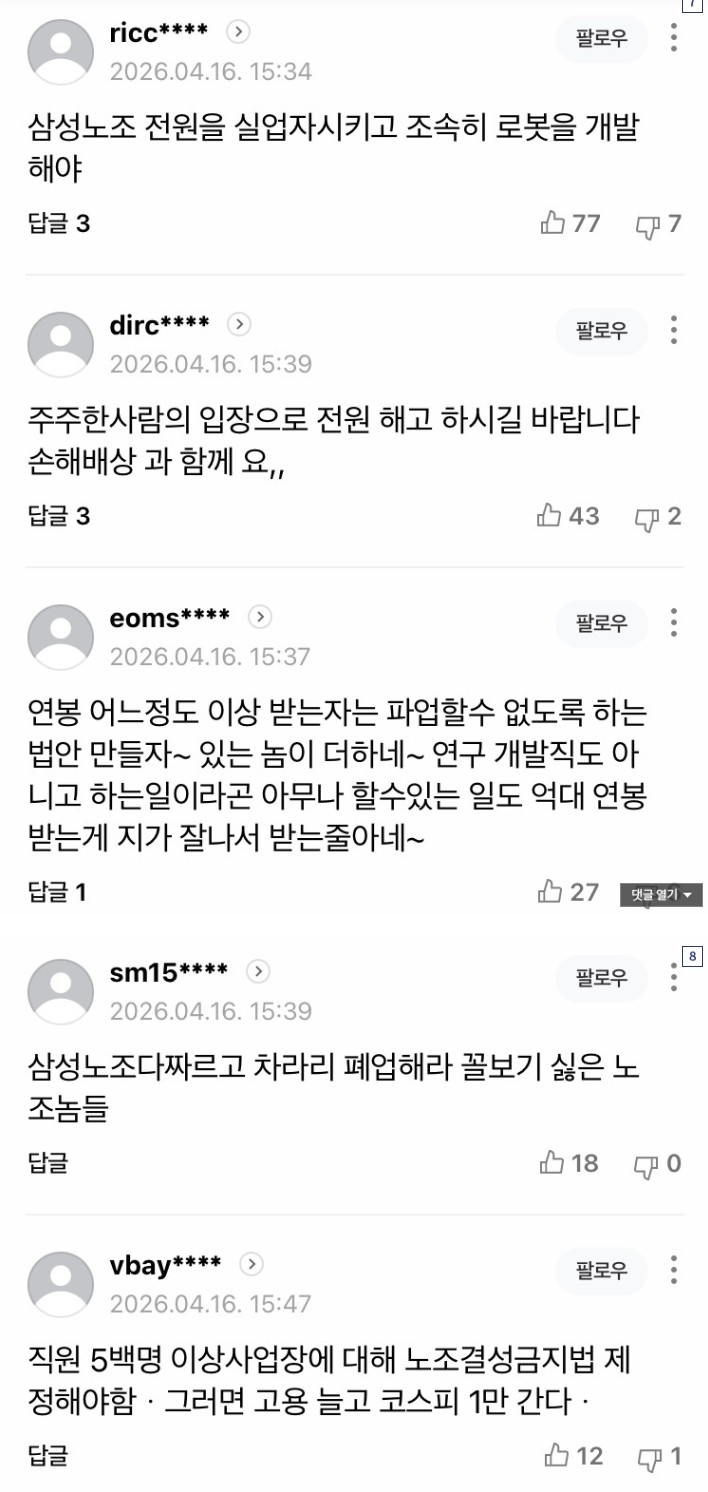This screenshot has width=708, height=1492.
Task: Like the comment by dirc****
Action: tap(568, 516)
